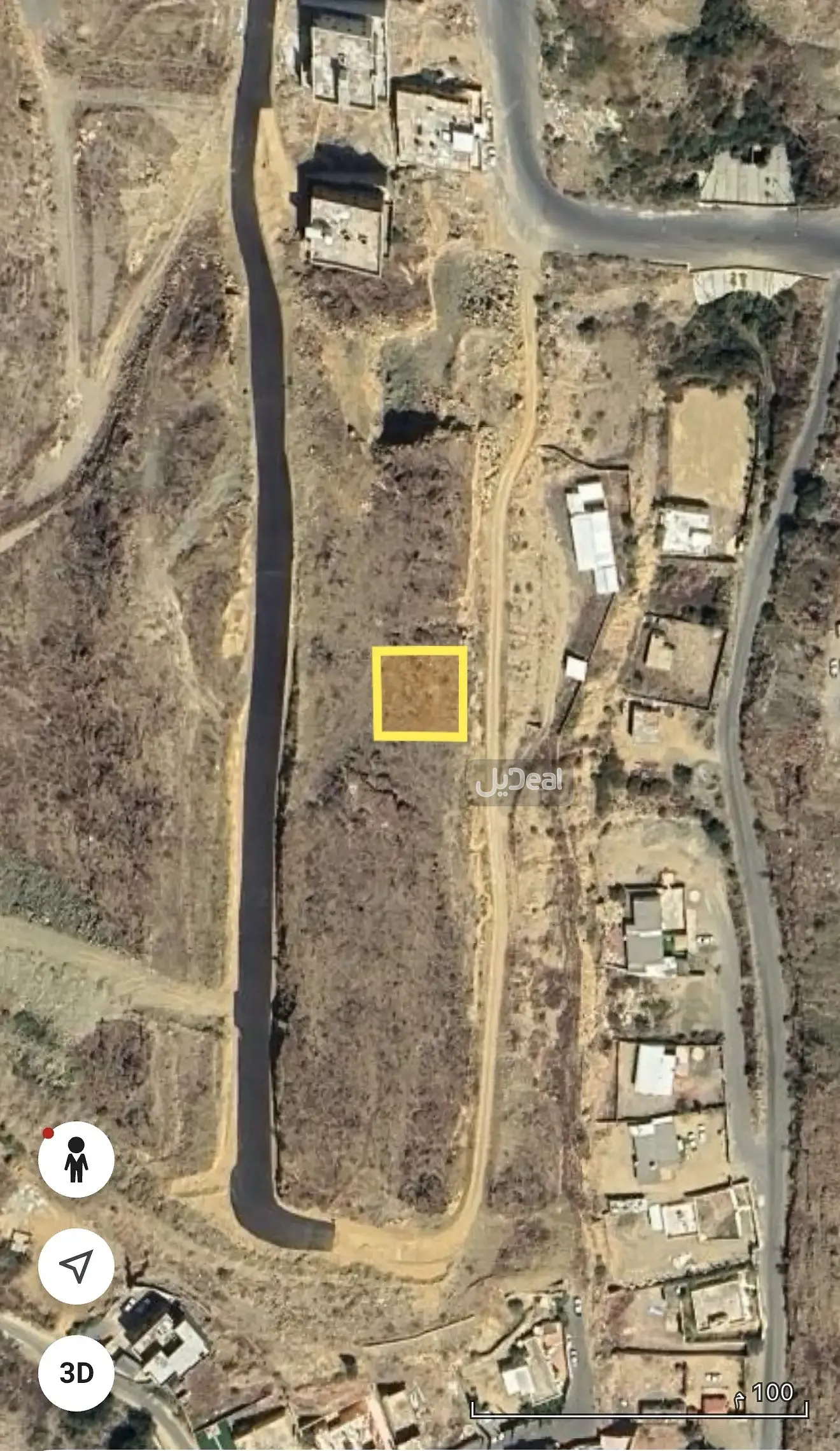
Task: Click the locate-me control to expand tracking modes
Action: click(x=76, y=1266)
